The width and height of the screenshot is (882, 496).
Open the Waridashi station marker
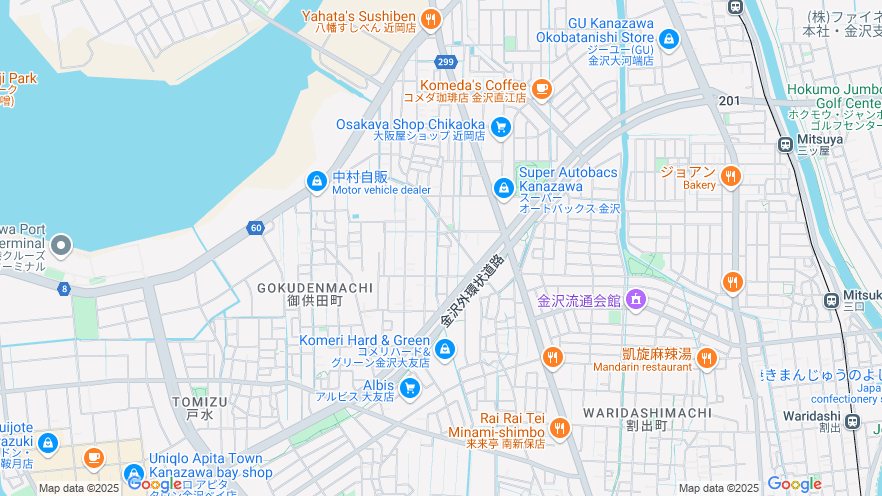(852, 421)
